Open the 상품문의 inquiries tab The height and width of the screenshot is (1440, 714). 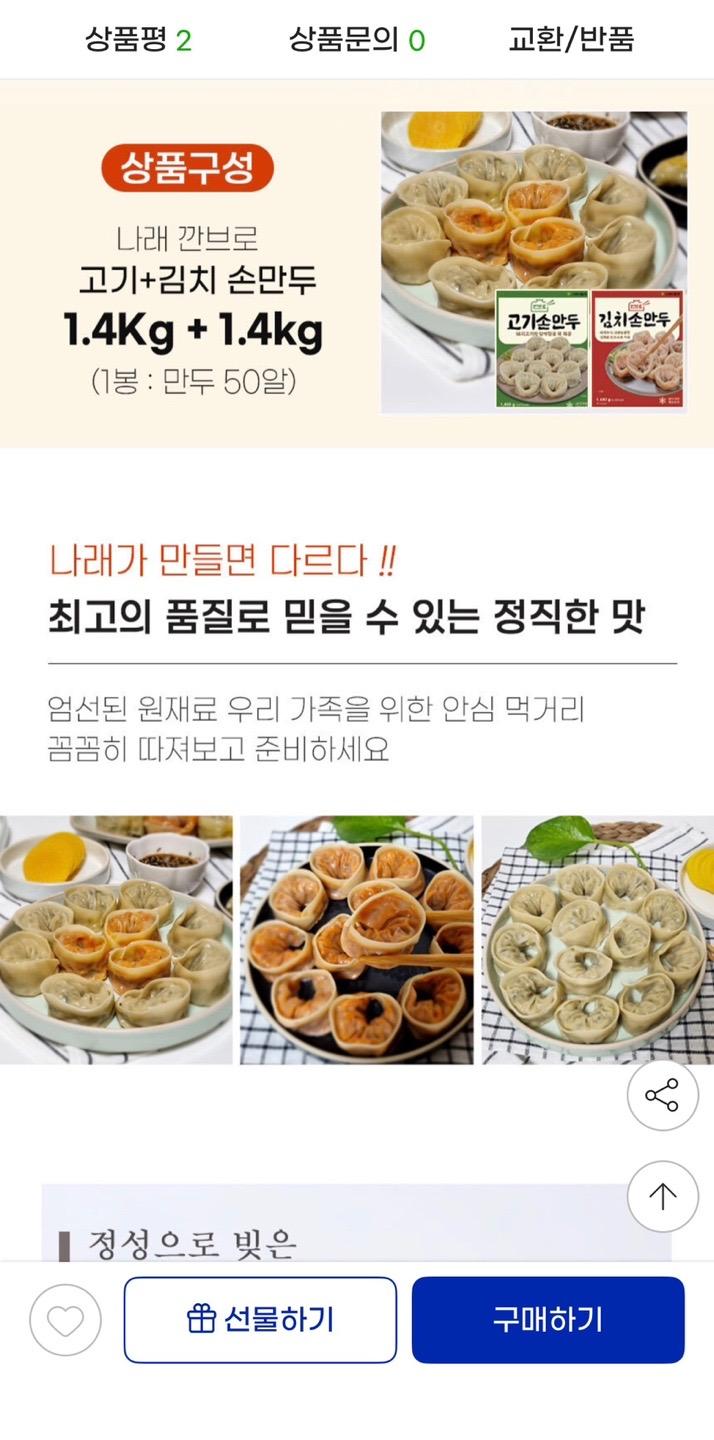[357, 40]
